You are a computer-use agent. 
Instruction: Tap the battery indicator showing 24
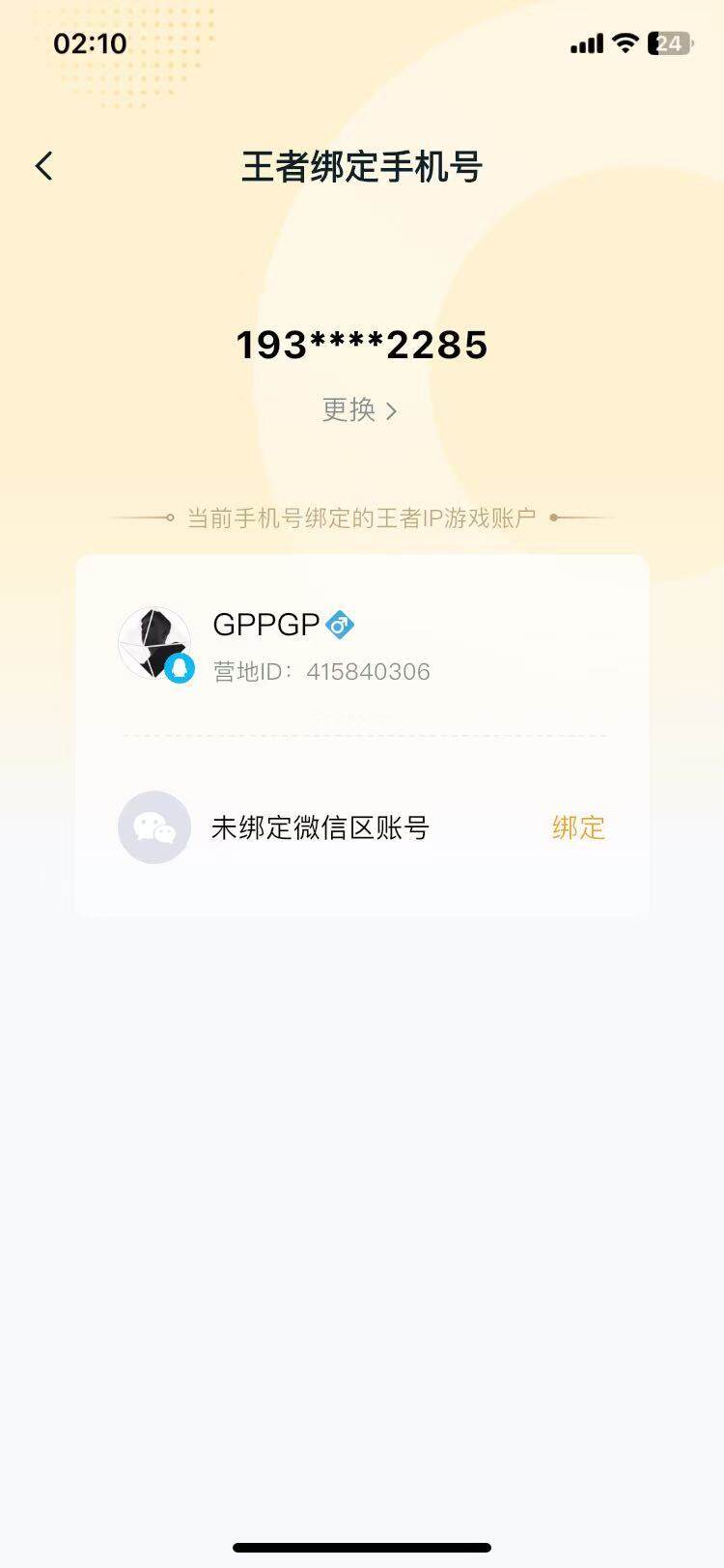point(670,43)
